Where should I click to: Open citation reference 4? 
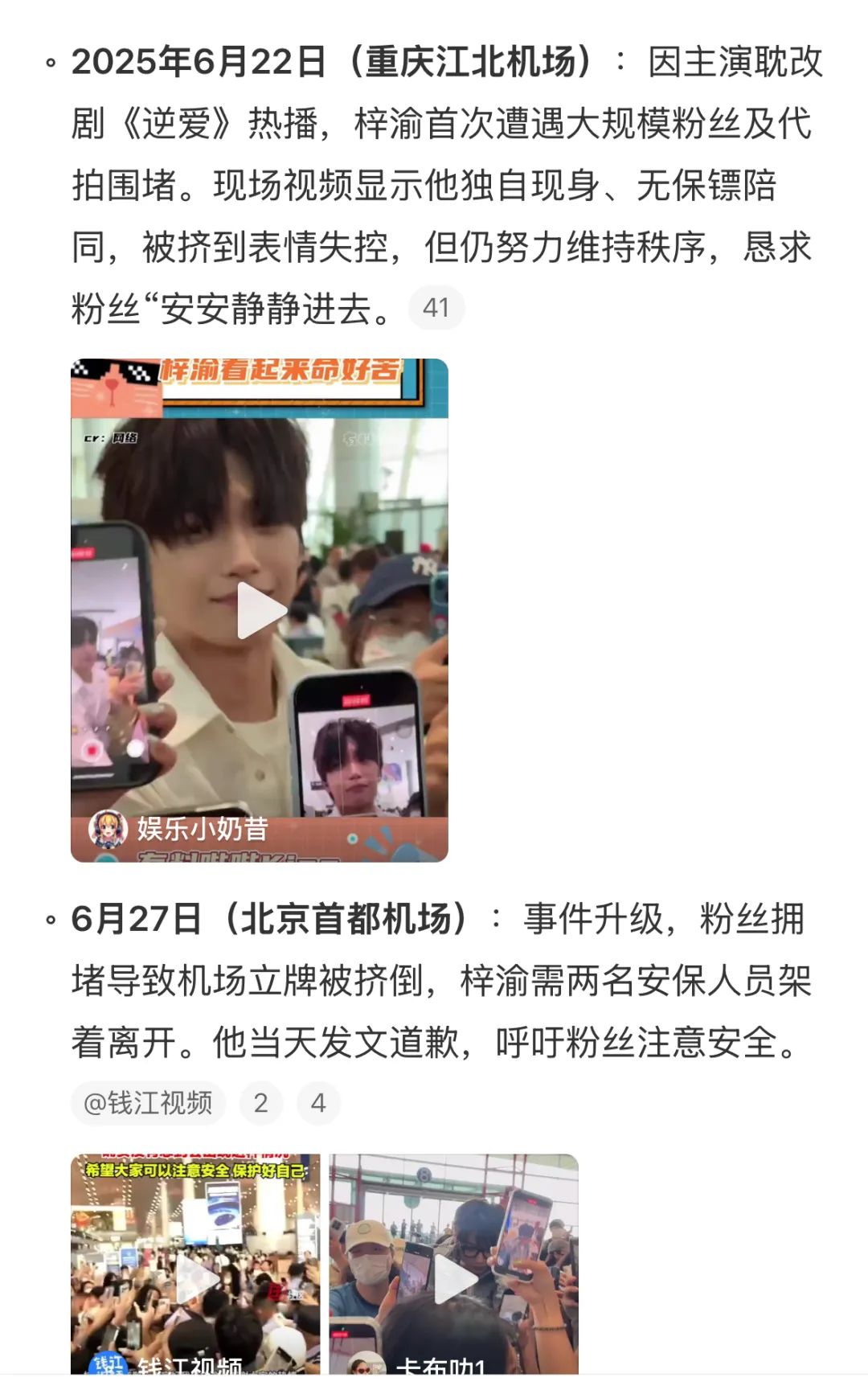click(x=318, y=1103)
